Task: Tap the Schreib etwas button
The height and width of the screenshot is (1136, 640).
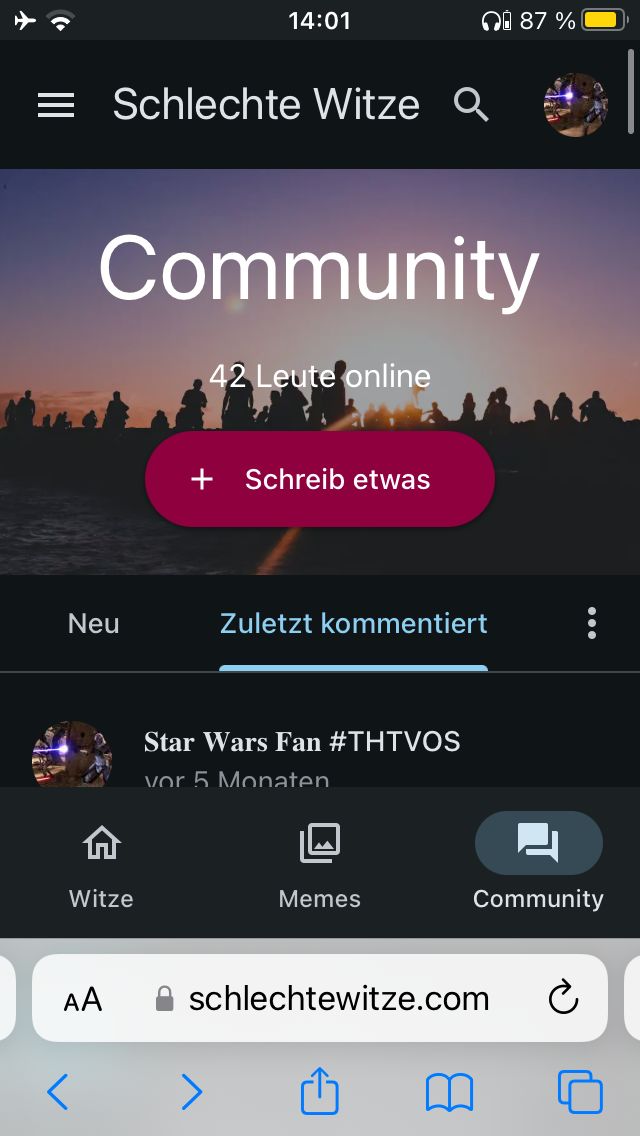Action: [320, 479]
